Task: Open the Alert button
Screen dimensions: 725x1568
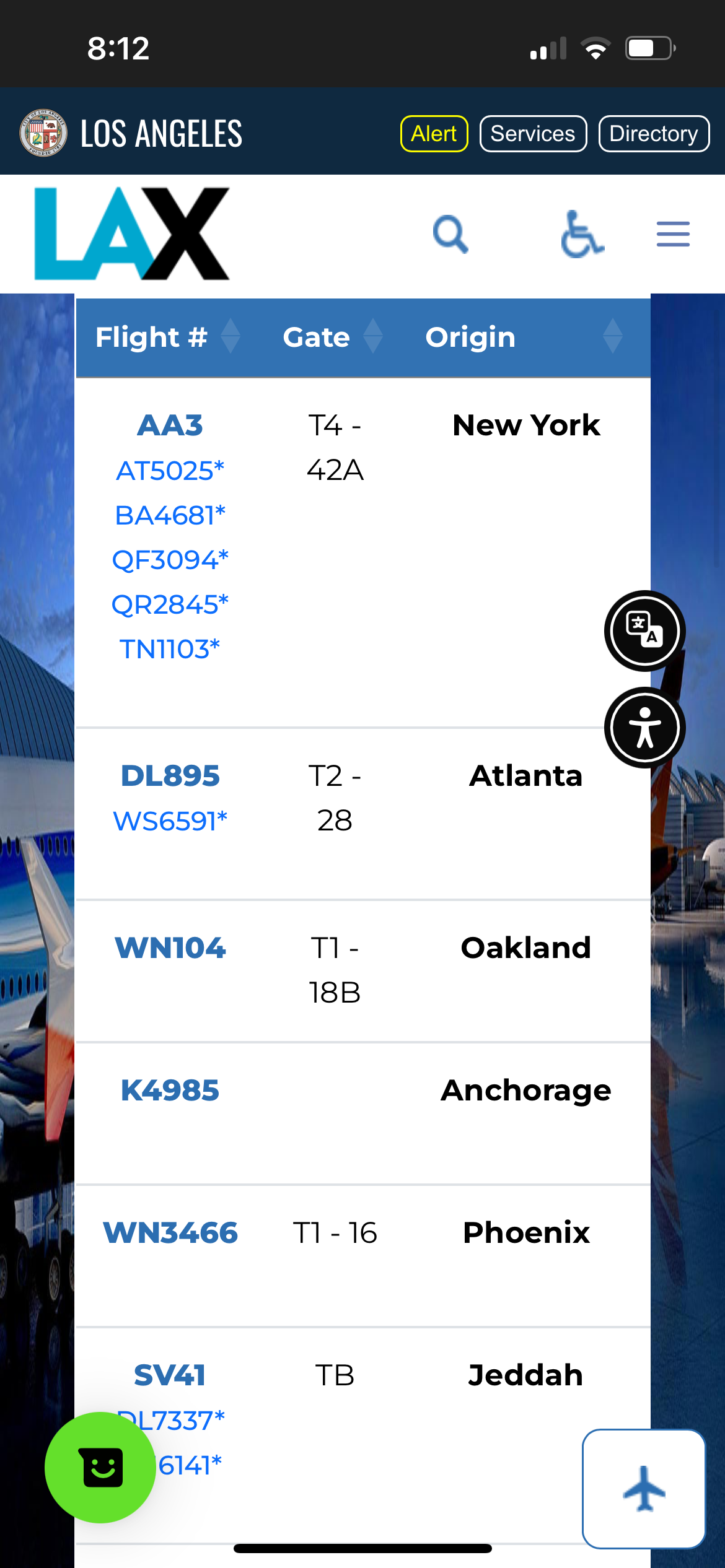Action: click(x=434, y=134)
